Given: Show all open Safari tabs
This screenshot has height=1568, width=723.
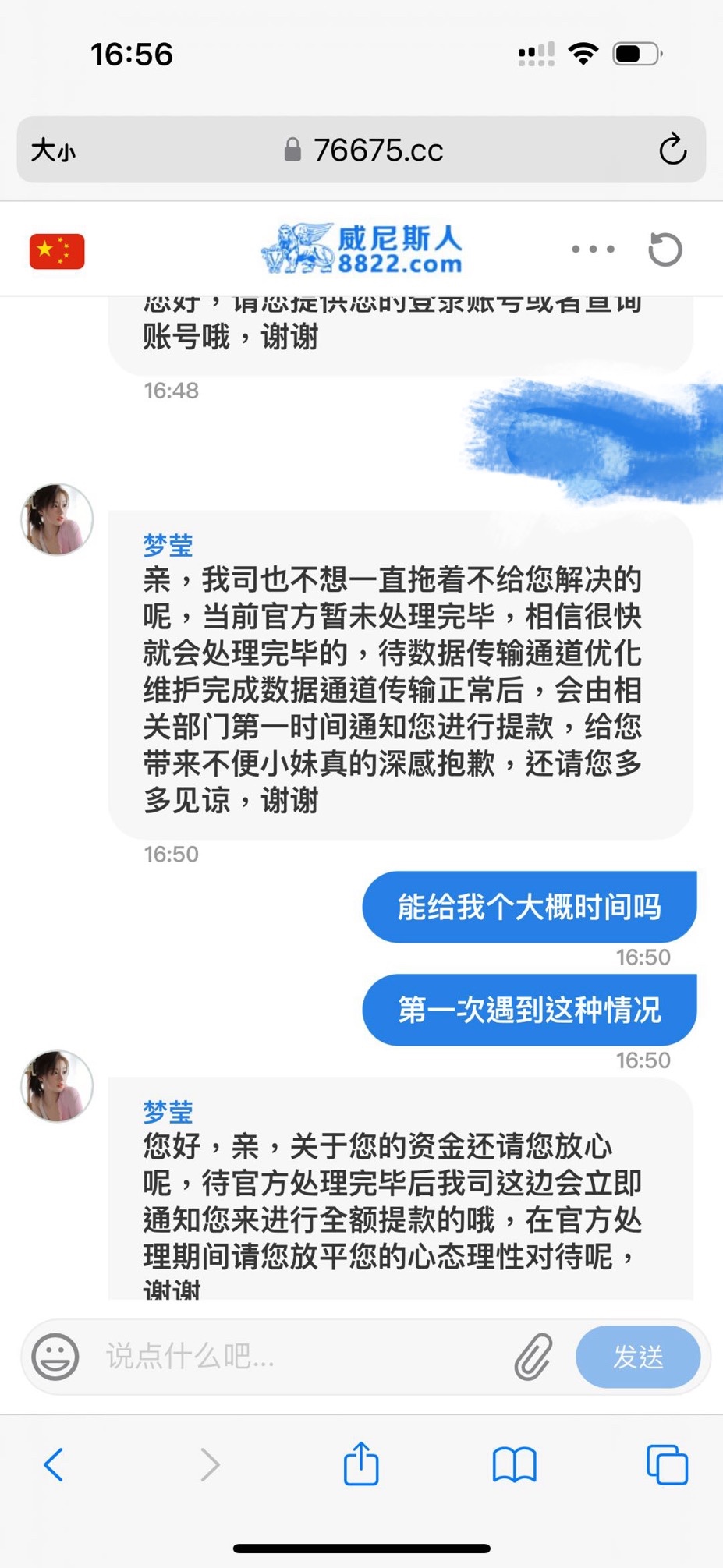Looking at the screenshot, I should 667,1464.
